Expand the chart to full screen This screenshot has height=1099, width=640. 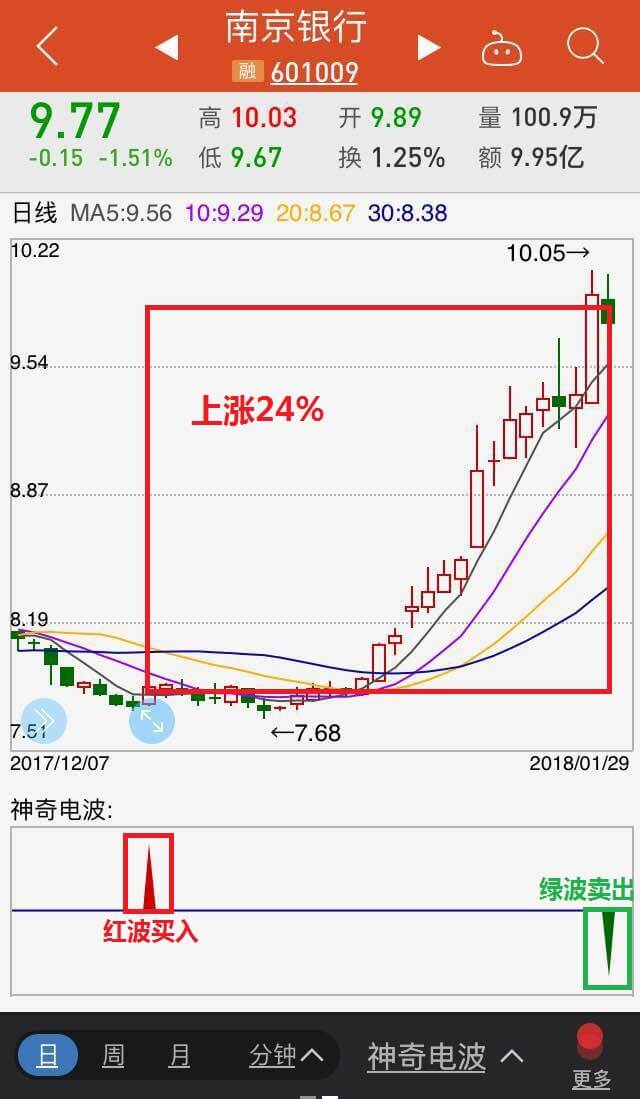(x=152, y=720)
